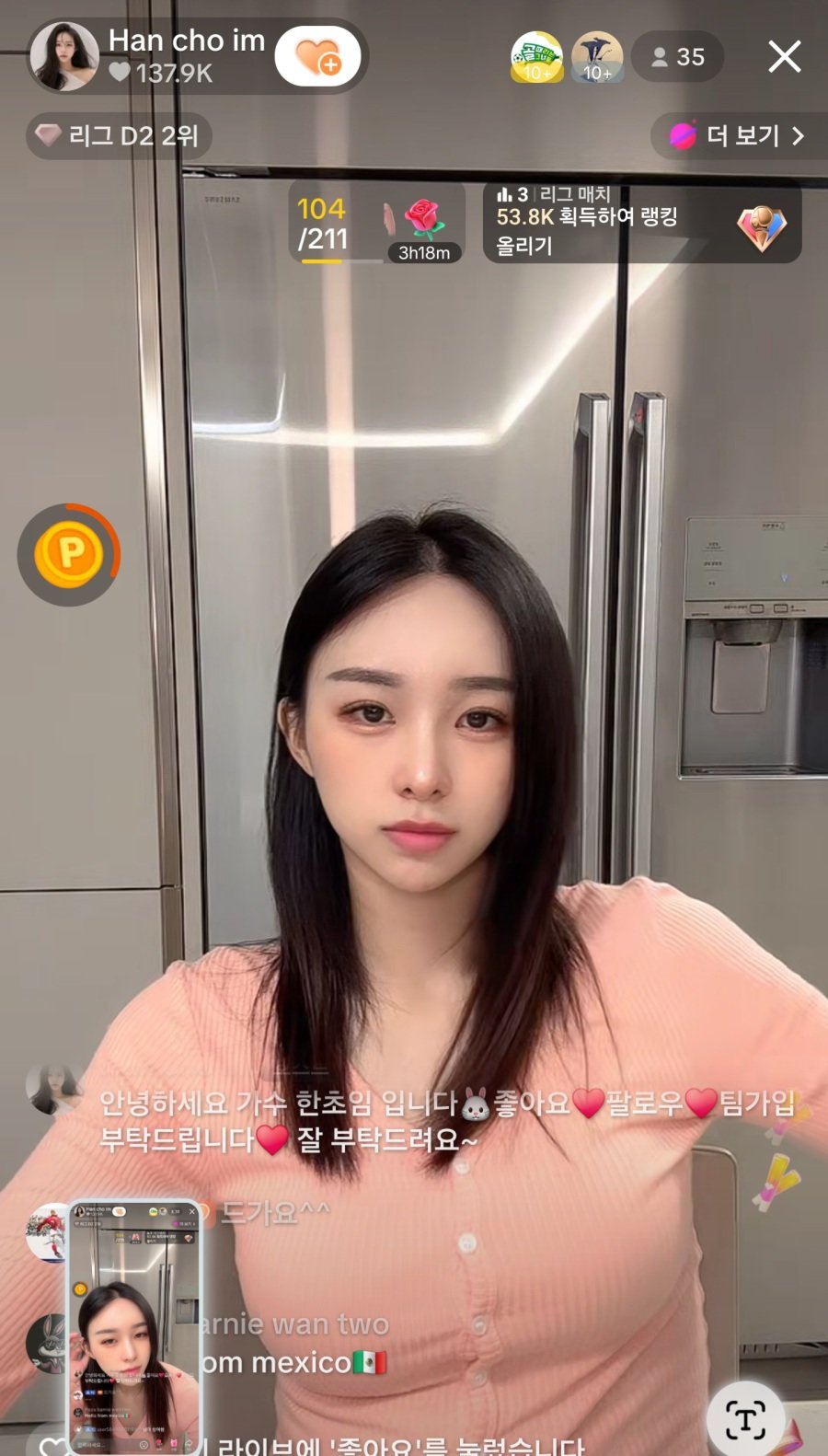Tap the 리그 D2 2위 league badge
Image resolution: width=828 pixels, height=1456 pixels.
click(119, 136)
